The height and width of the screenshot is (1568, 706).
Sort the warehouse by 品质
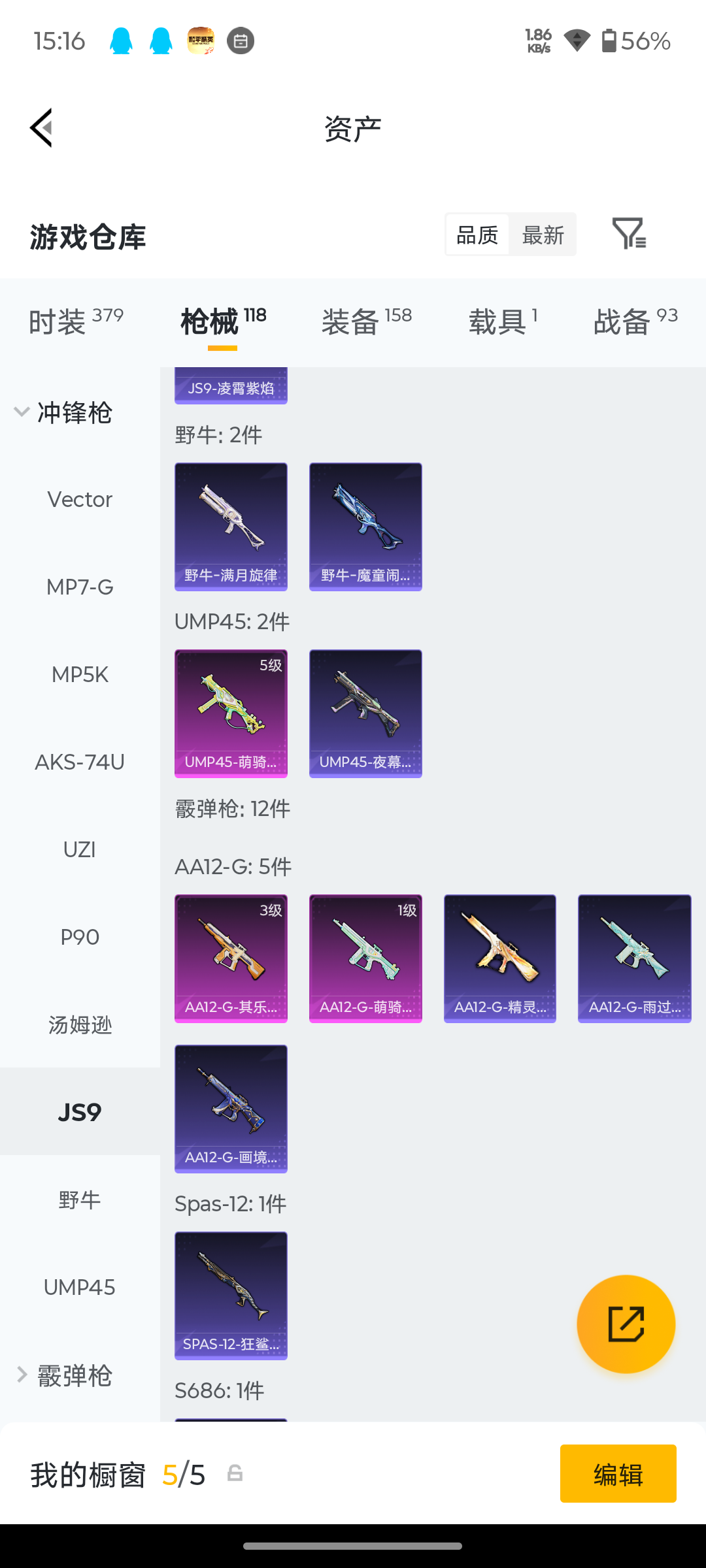coord(477,235)
